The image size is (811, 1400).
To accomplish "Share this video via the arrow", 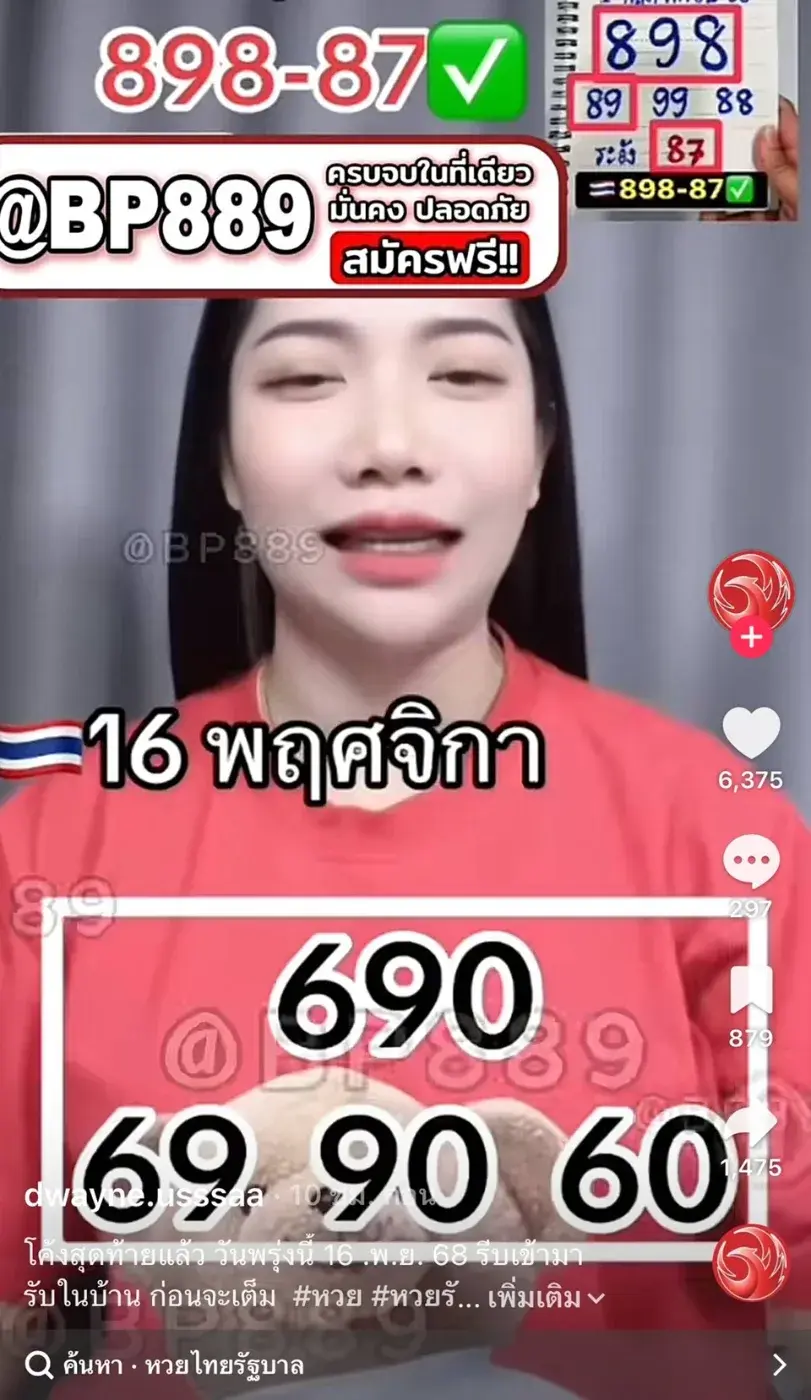I will click(751, 1122).
